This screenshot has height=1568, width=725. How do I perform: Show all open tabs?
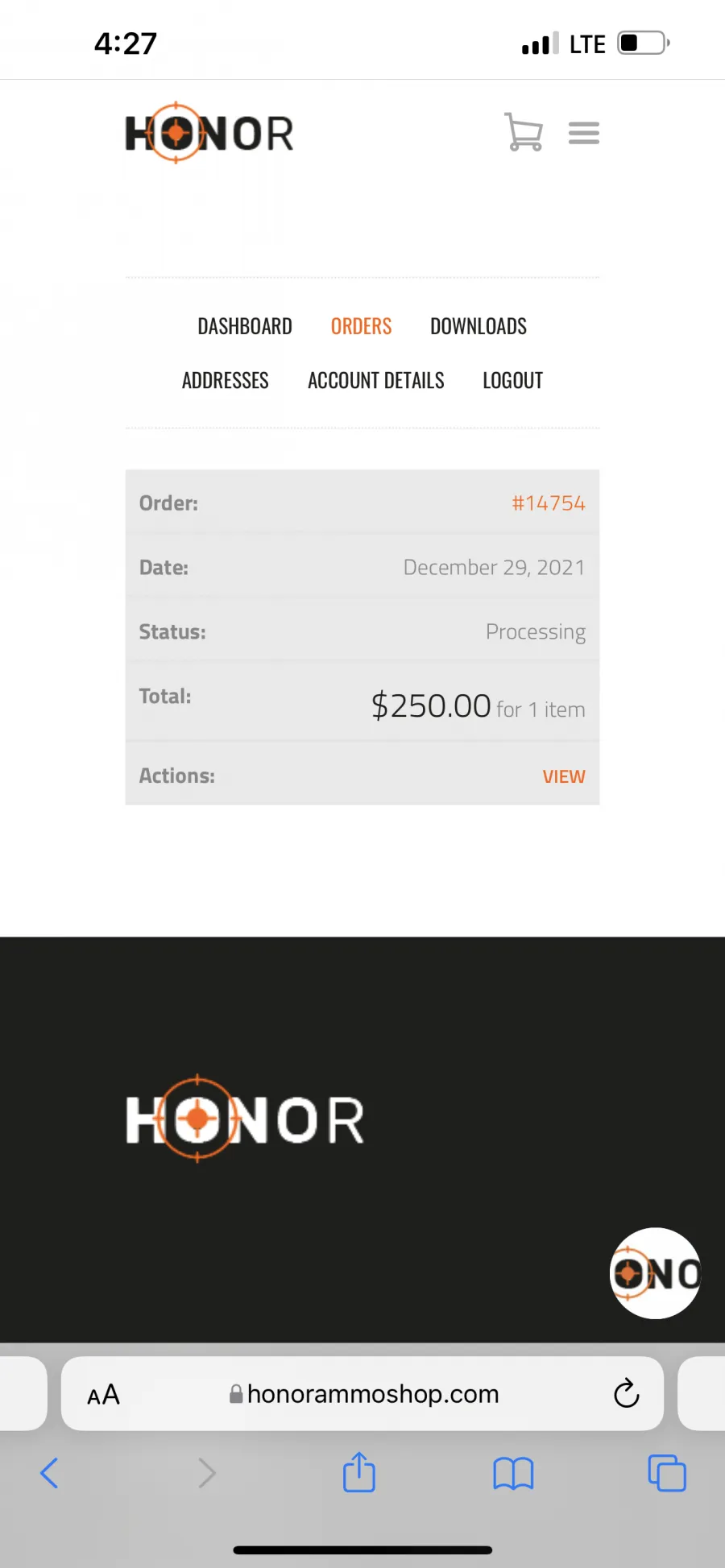[667, 1473]
